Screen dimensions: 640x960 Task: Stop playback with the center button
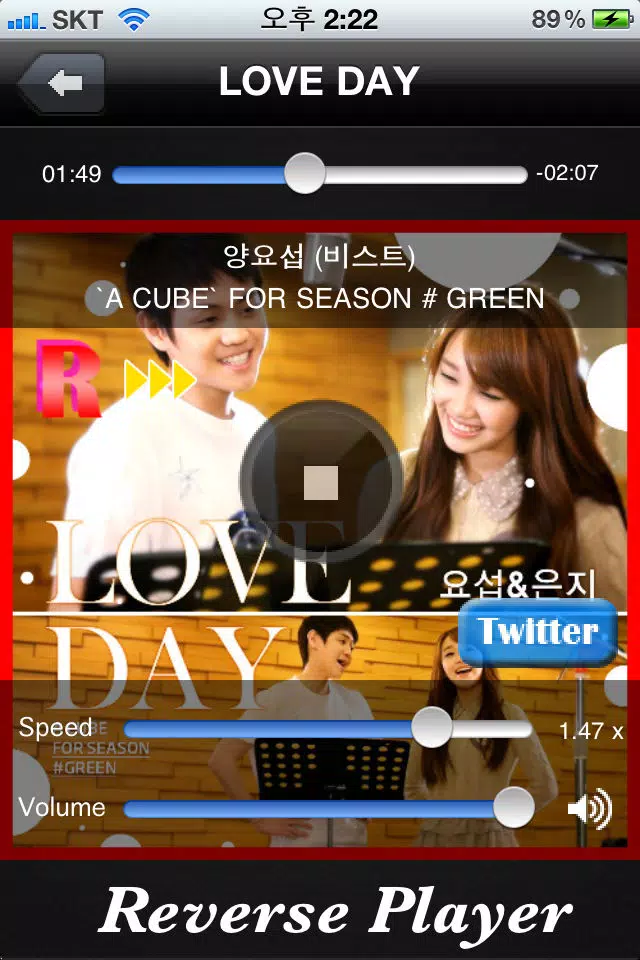pos(321,483)
